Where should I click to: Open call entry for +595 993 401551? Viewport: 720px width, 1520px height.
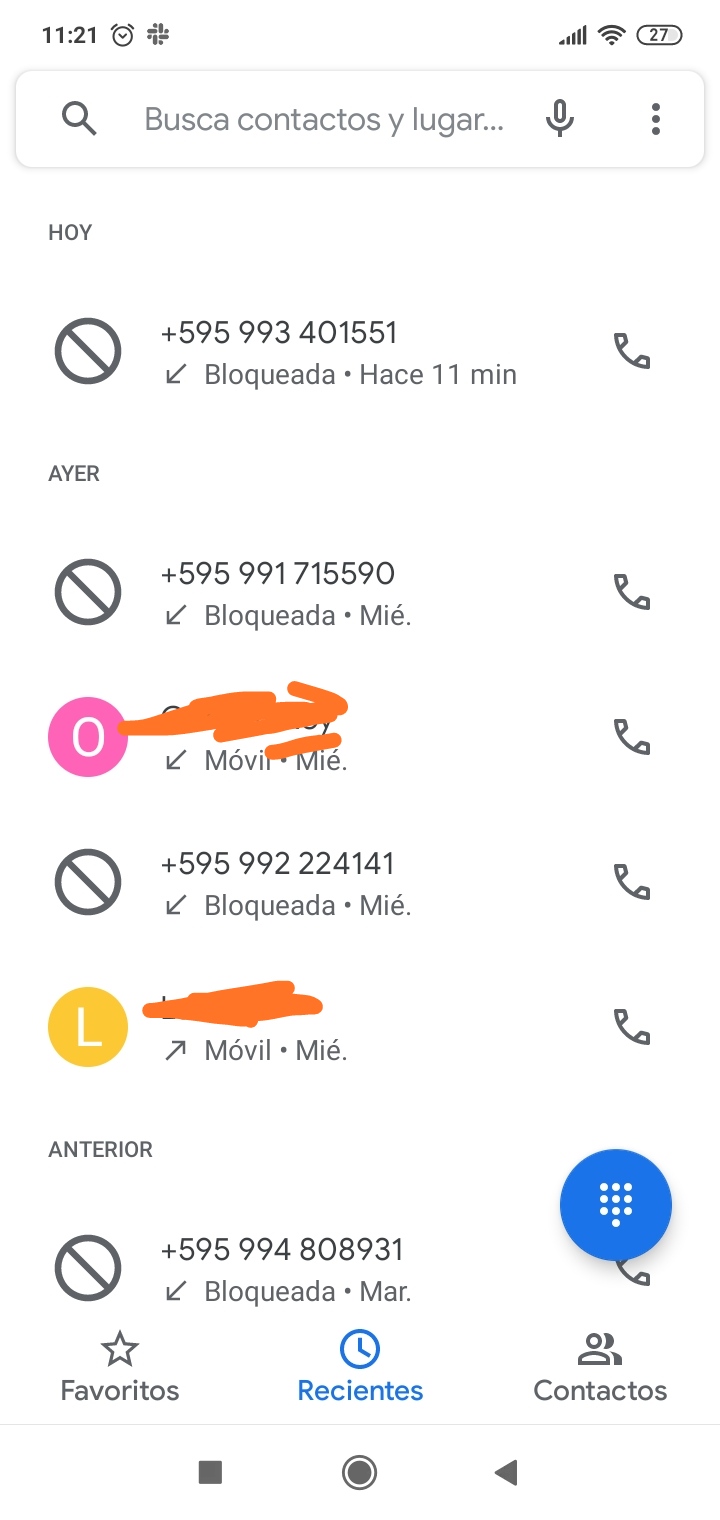click(340, 352)
